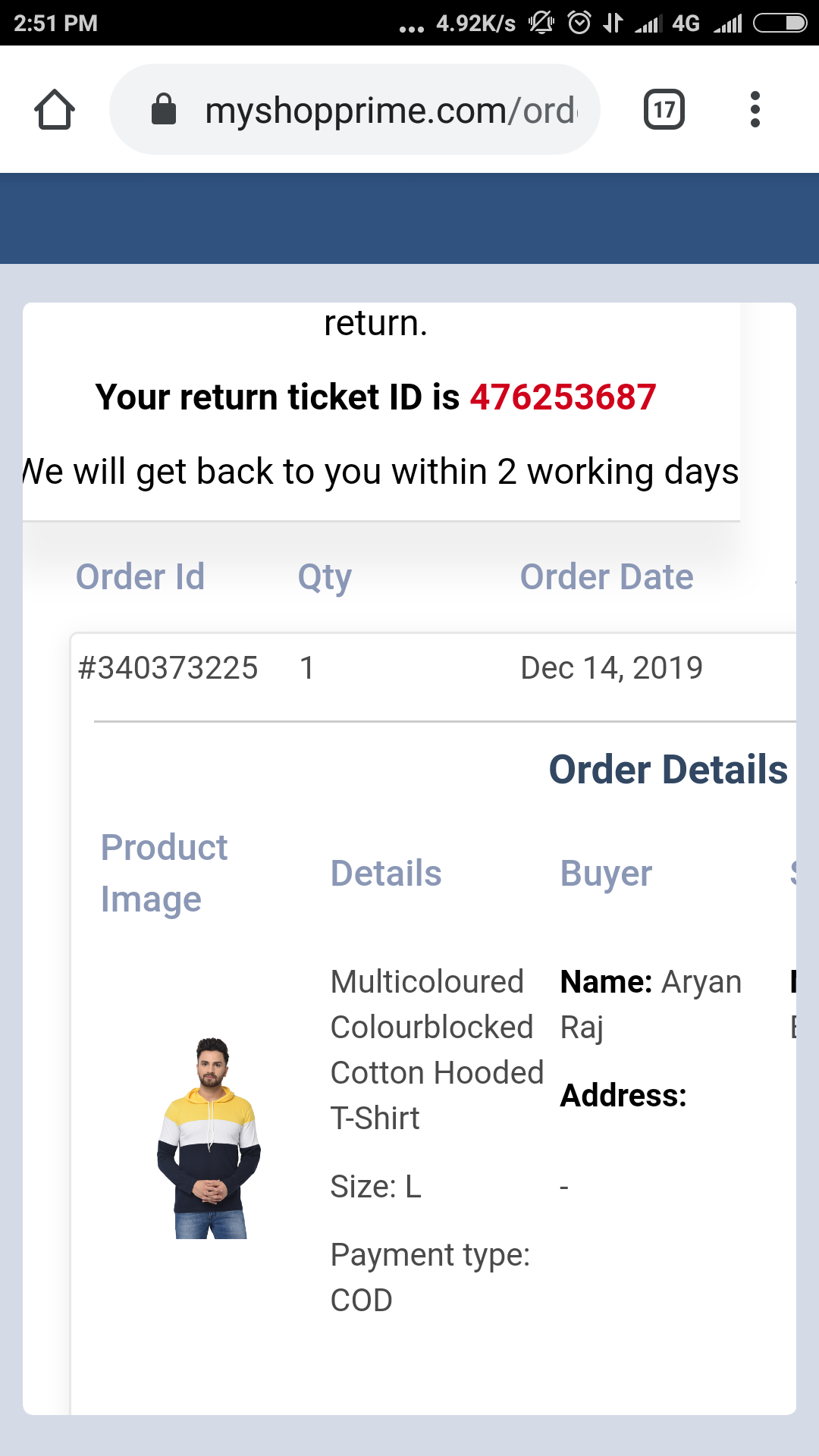
Task: Open the tab switcher showing 17 tabs
Action: pos(664,110)
